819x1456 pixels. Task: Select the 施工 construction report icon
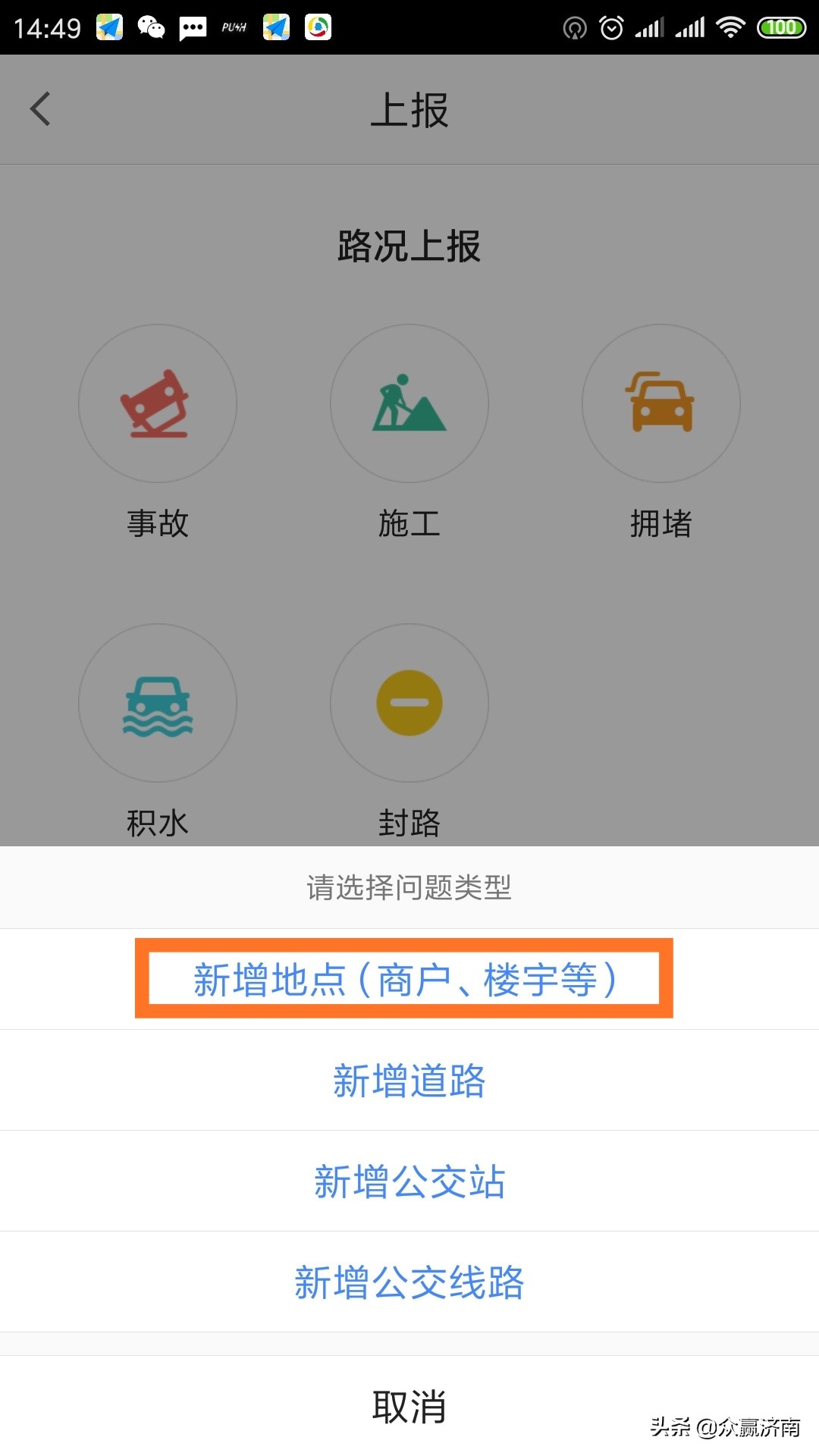409,403
